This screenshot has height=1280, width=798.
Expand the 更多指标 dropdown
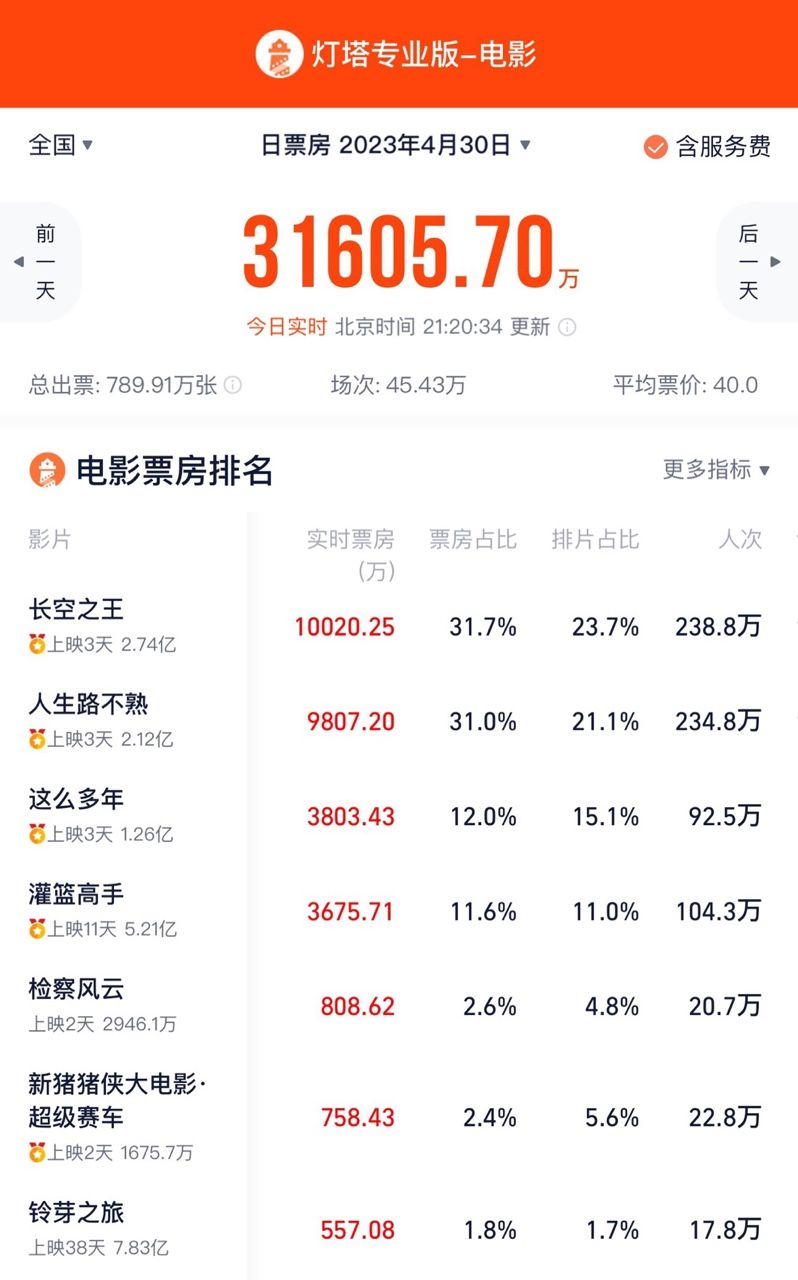[716, 469]
